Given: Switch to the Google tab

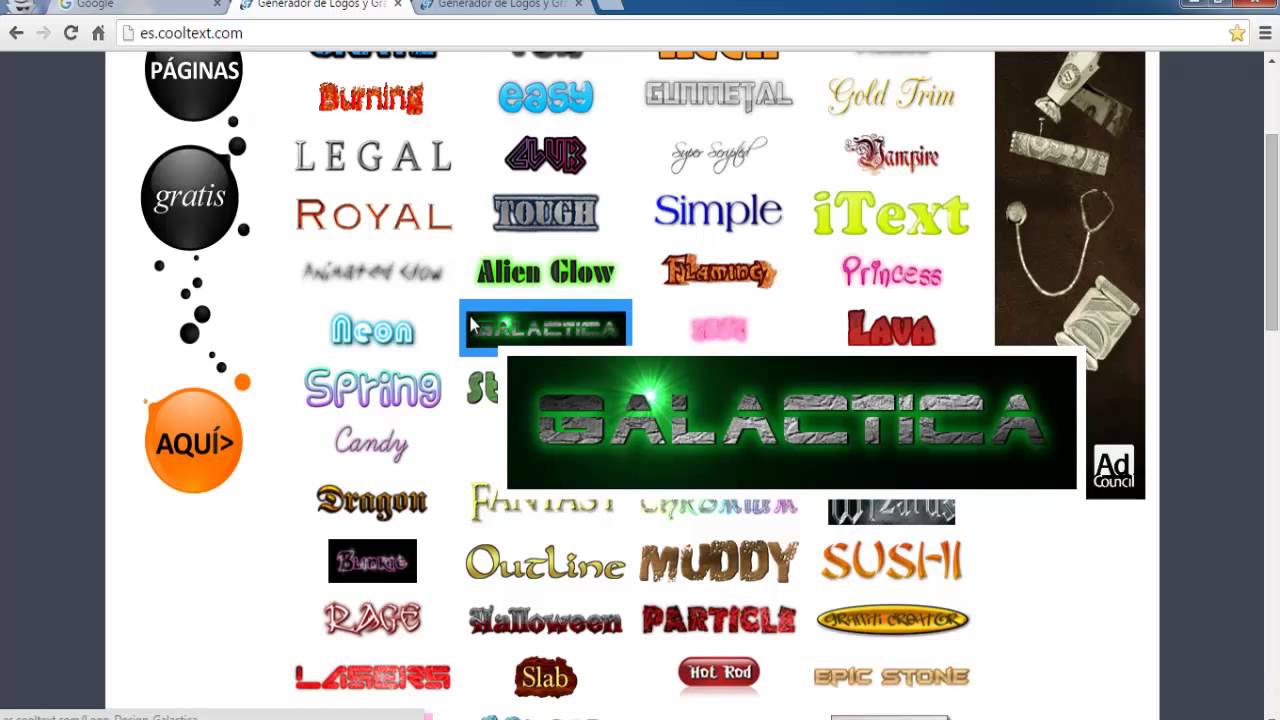Looking at the screenshot, I should pyautogui.click(x=135, y=5).
